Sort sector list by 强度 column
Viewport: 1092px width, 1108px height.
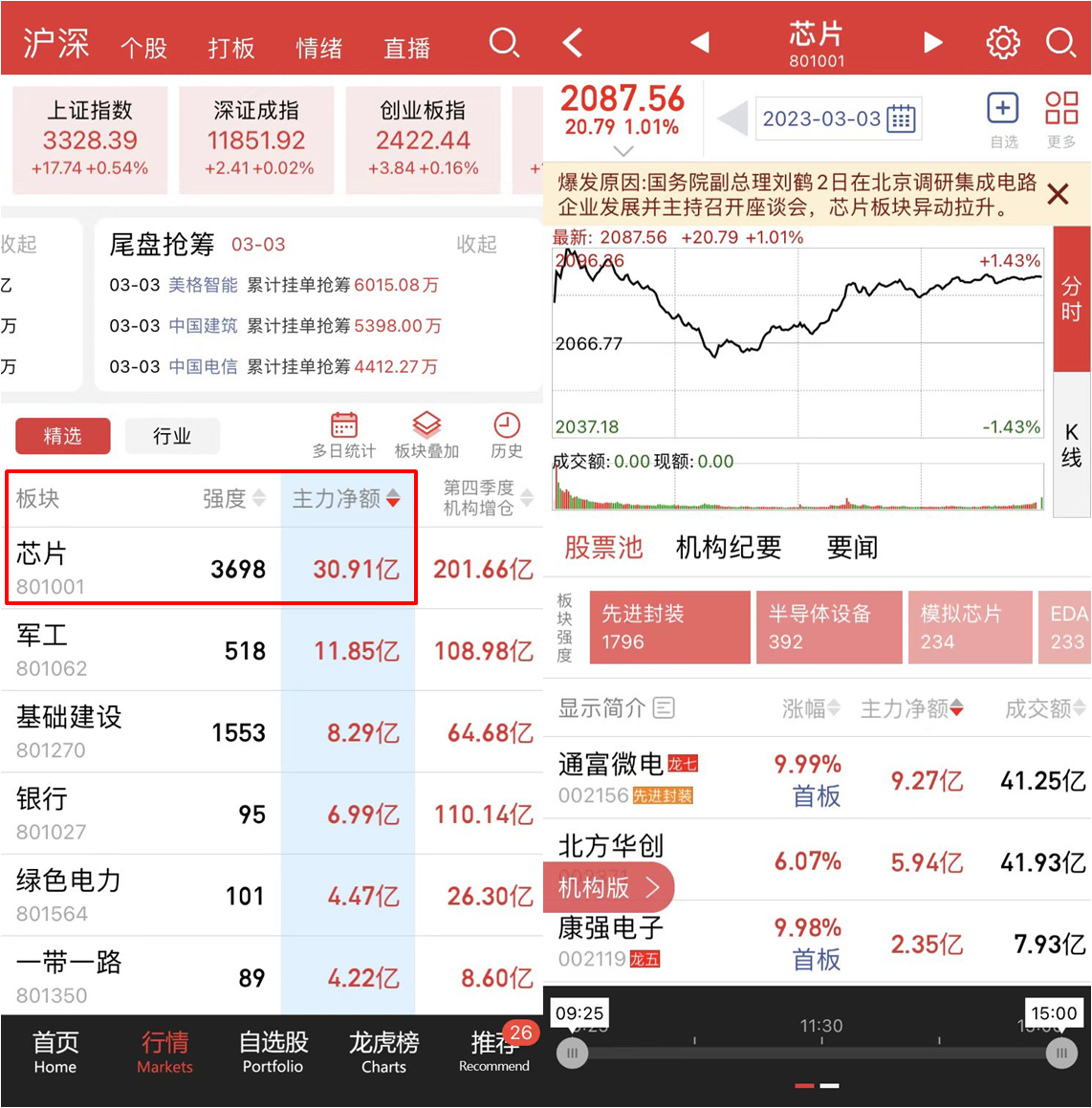[233, 498]
